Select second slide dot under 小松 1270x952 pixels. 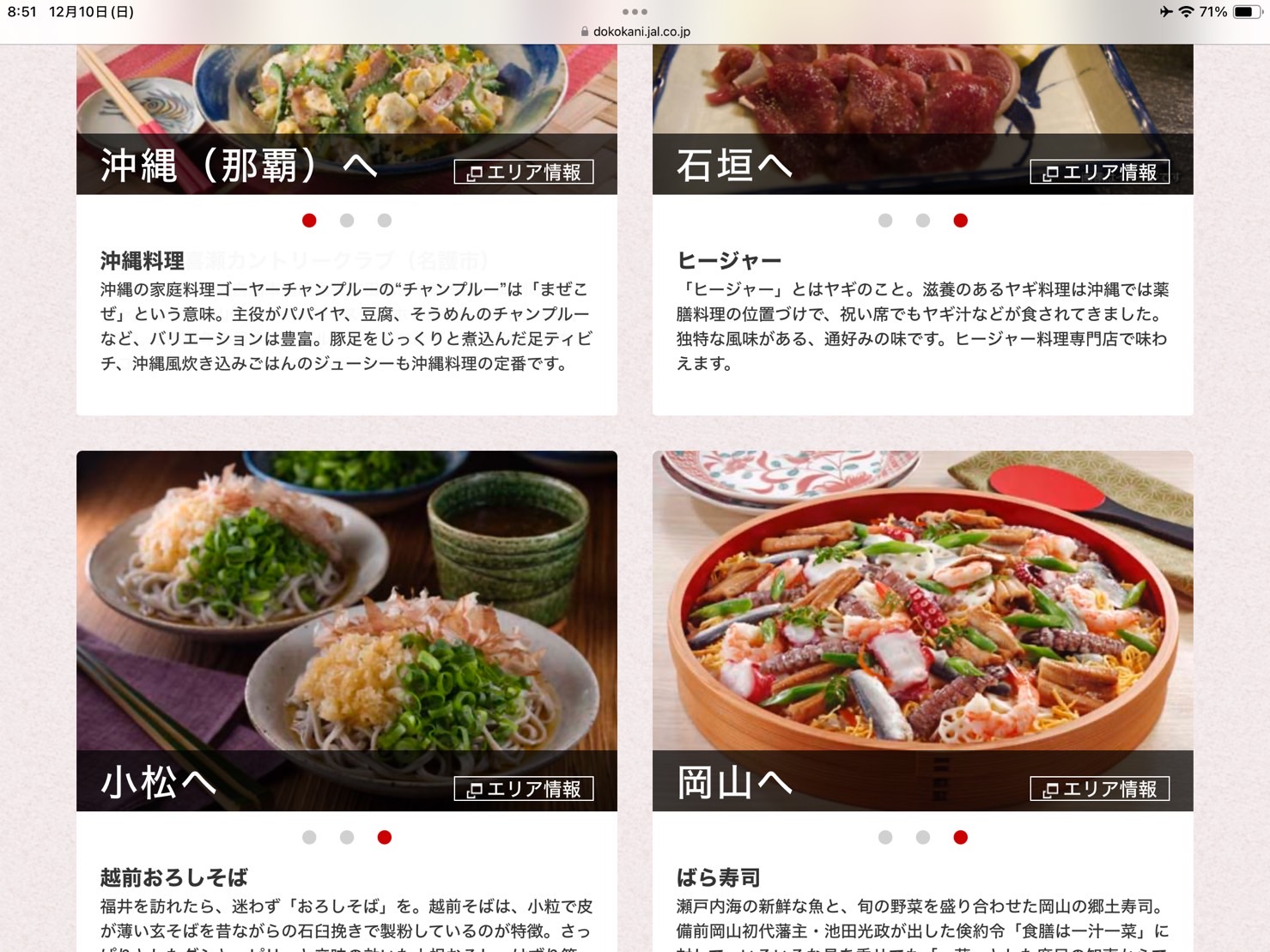(347, 837)
